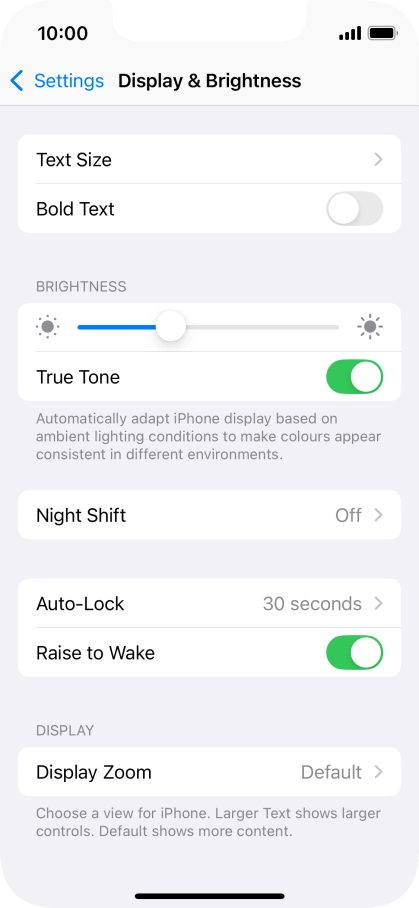The image size is (419, 908).
Task: Enable the Bold Text switch
Action: (354, 208)
